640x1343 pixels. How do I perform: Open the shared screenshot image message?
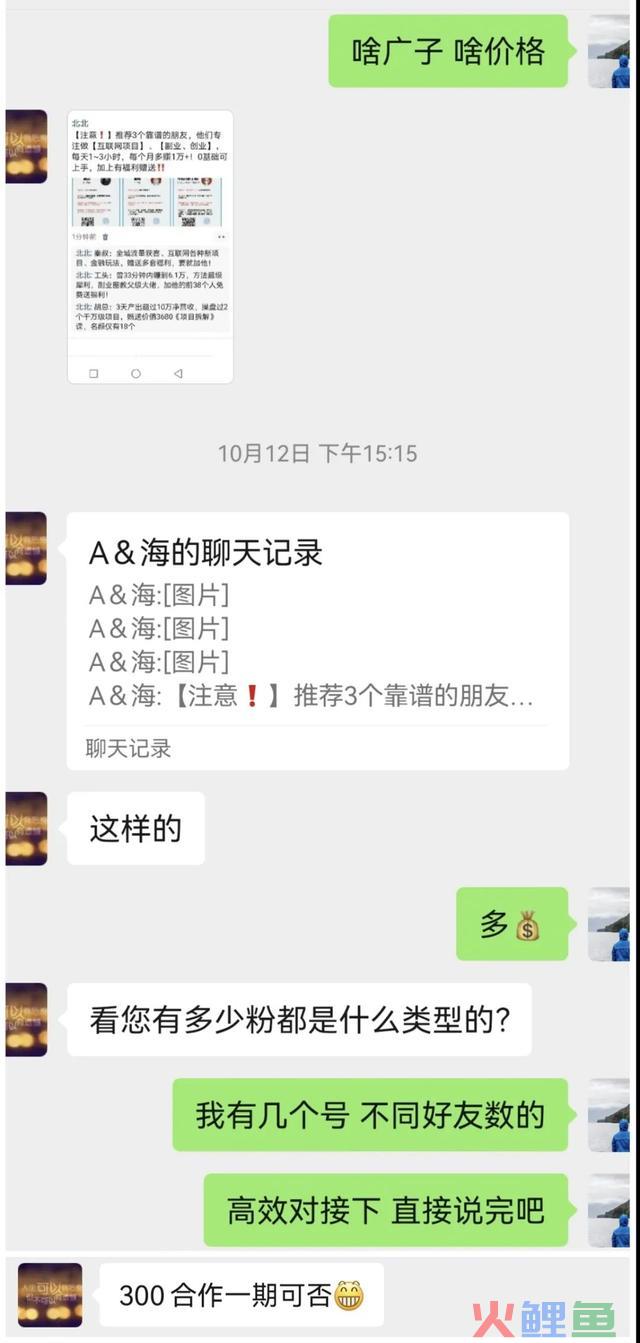[150, 246]
